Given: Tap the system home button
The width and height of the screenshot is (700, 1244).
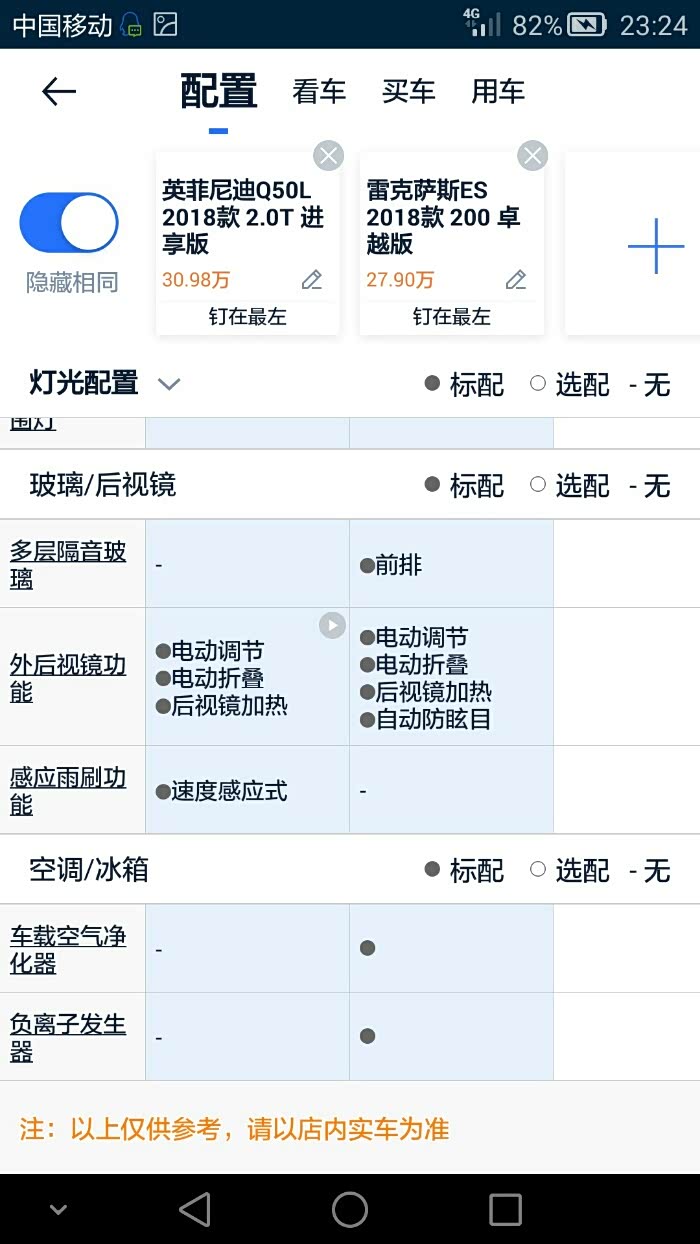Looking at the screenshot, I should coord(350,1209).
